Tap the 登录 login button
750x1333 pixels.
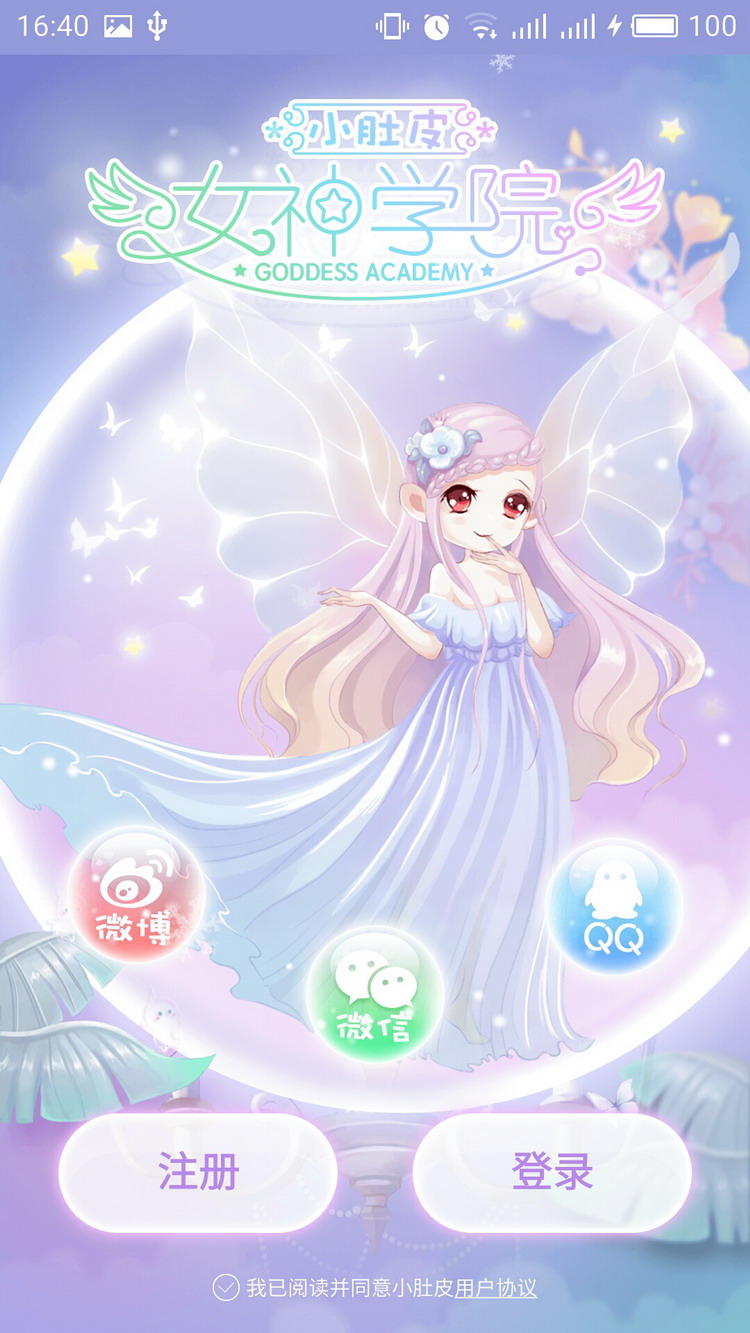click(552, 1172)
